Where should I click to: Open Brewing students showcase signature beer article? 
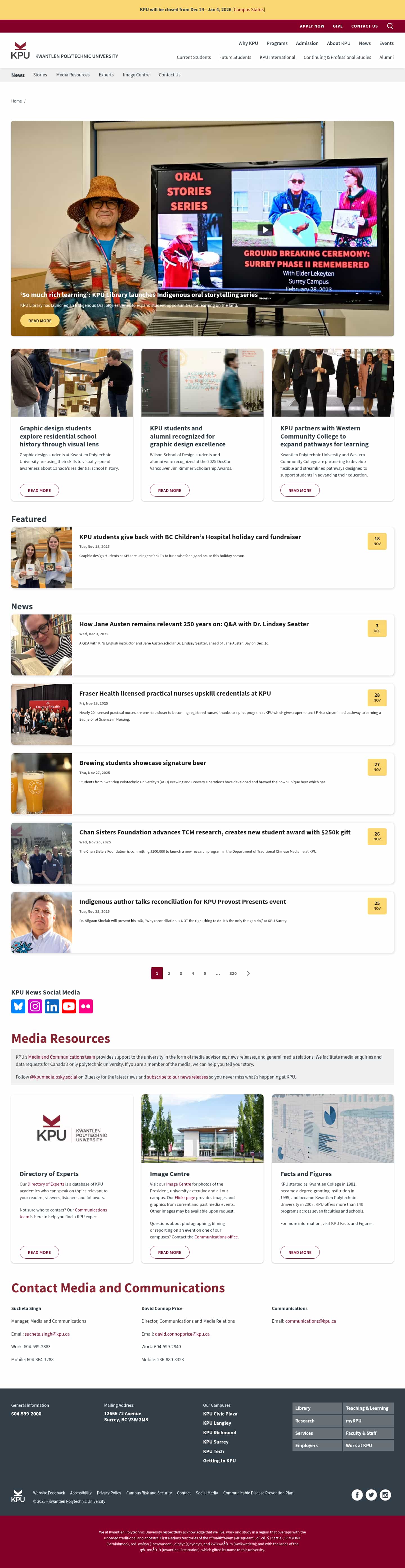pyautogui.click(x=143, y=763)
